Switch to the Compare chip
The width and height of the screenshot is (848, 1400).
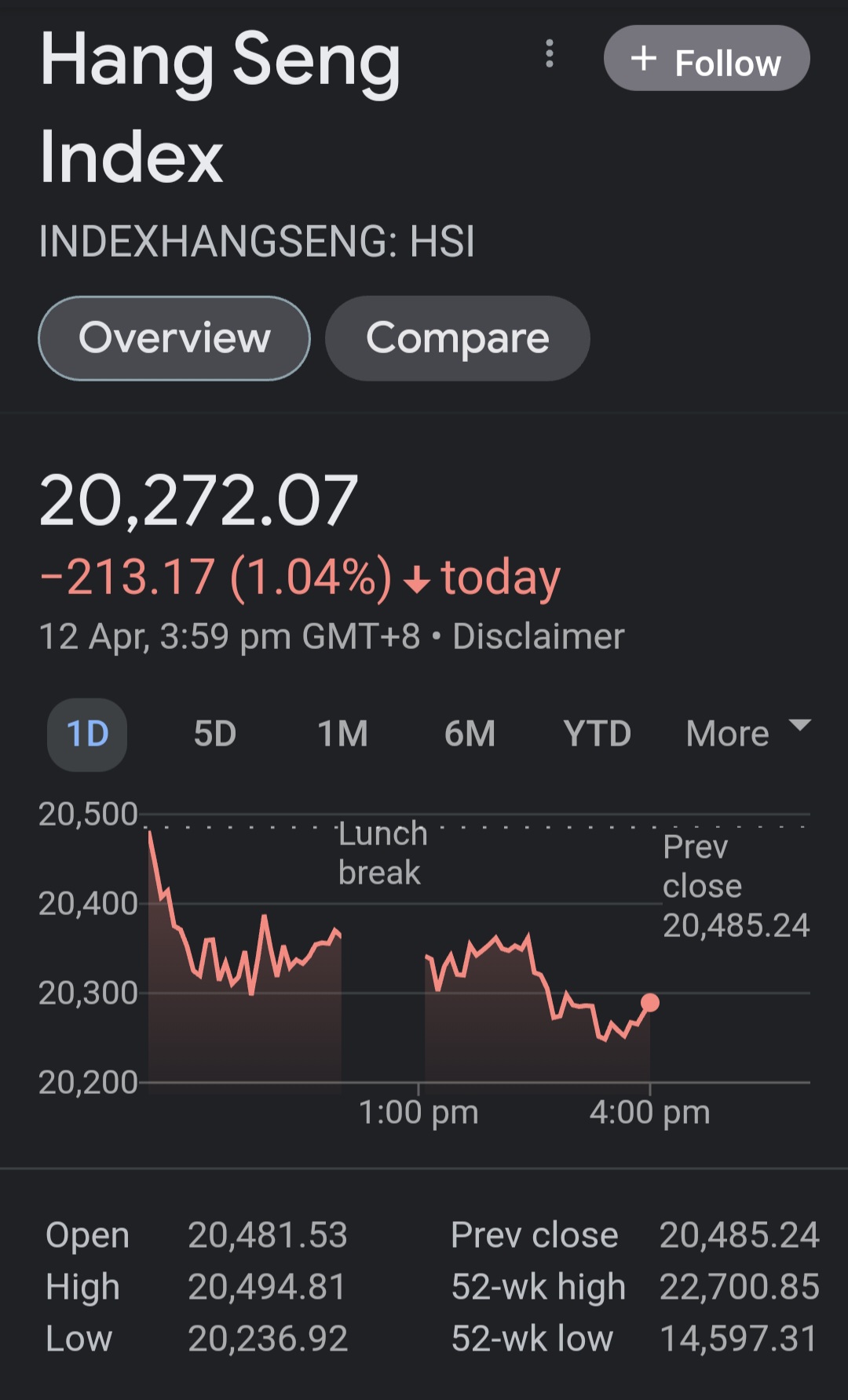(x=457, y=338)
